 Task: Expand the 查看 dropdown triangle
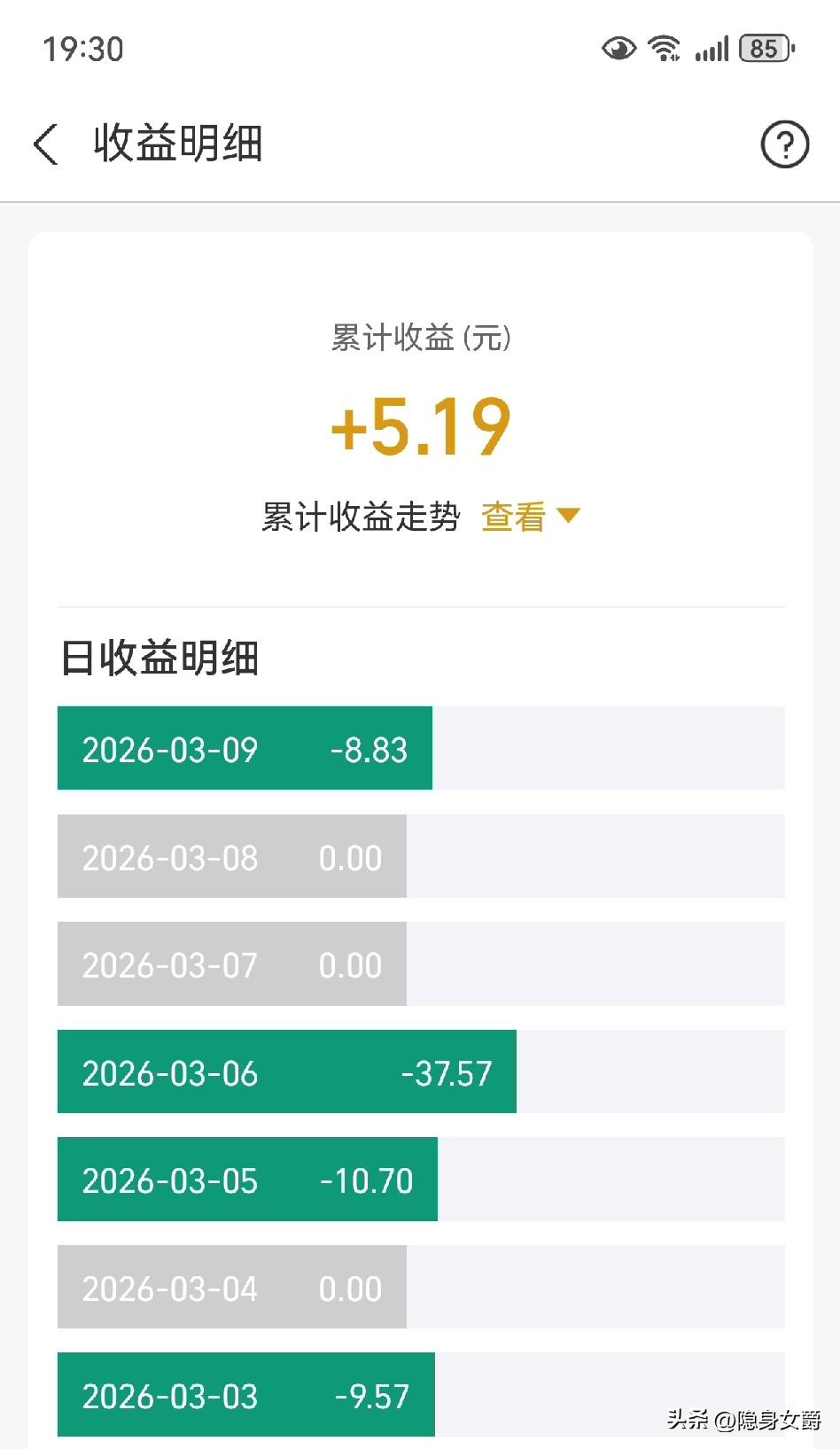(x=570, y=517)
